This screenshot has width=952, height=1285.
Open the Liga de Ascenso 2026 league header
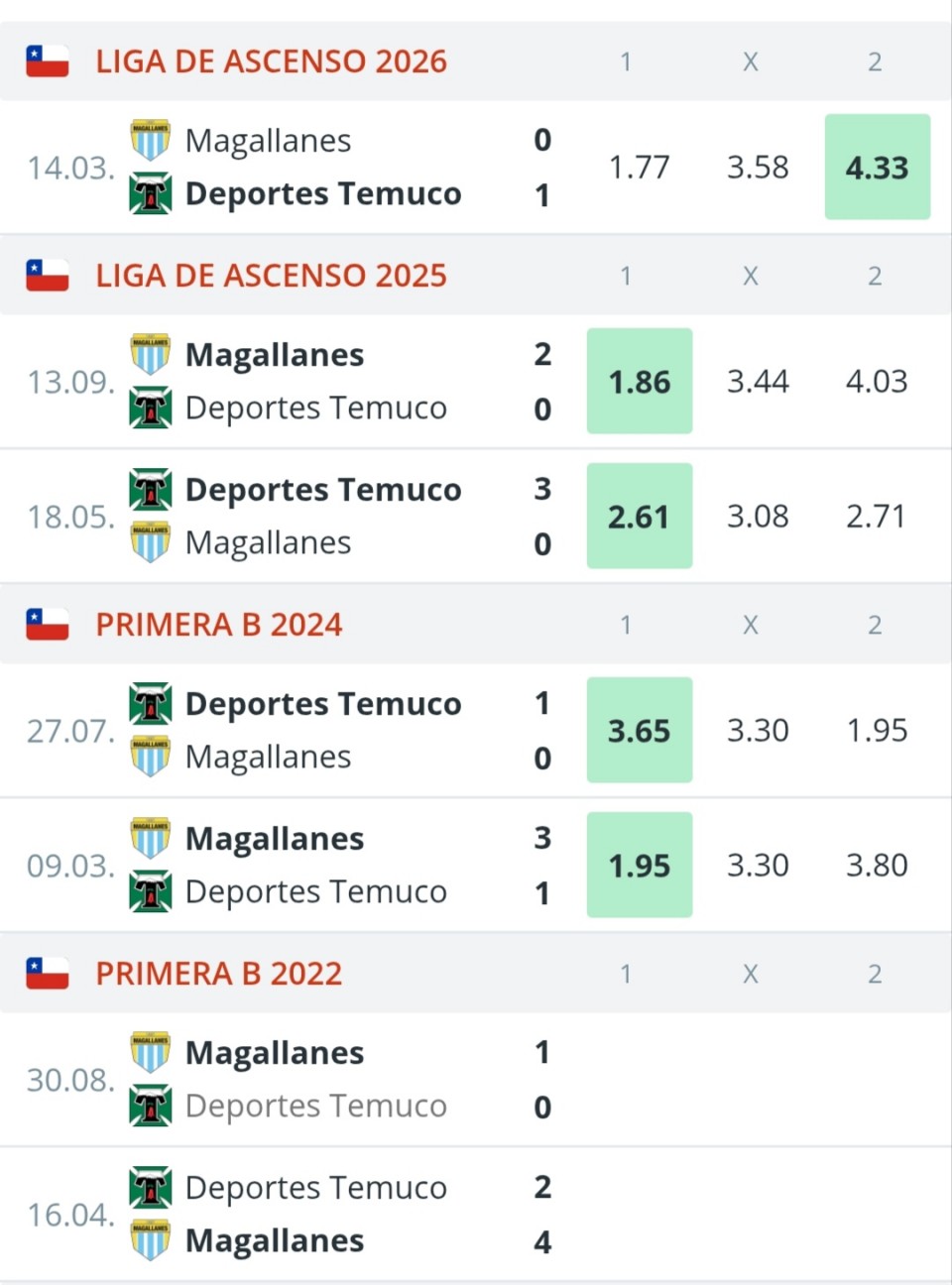(x=271, y=61)
